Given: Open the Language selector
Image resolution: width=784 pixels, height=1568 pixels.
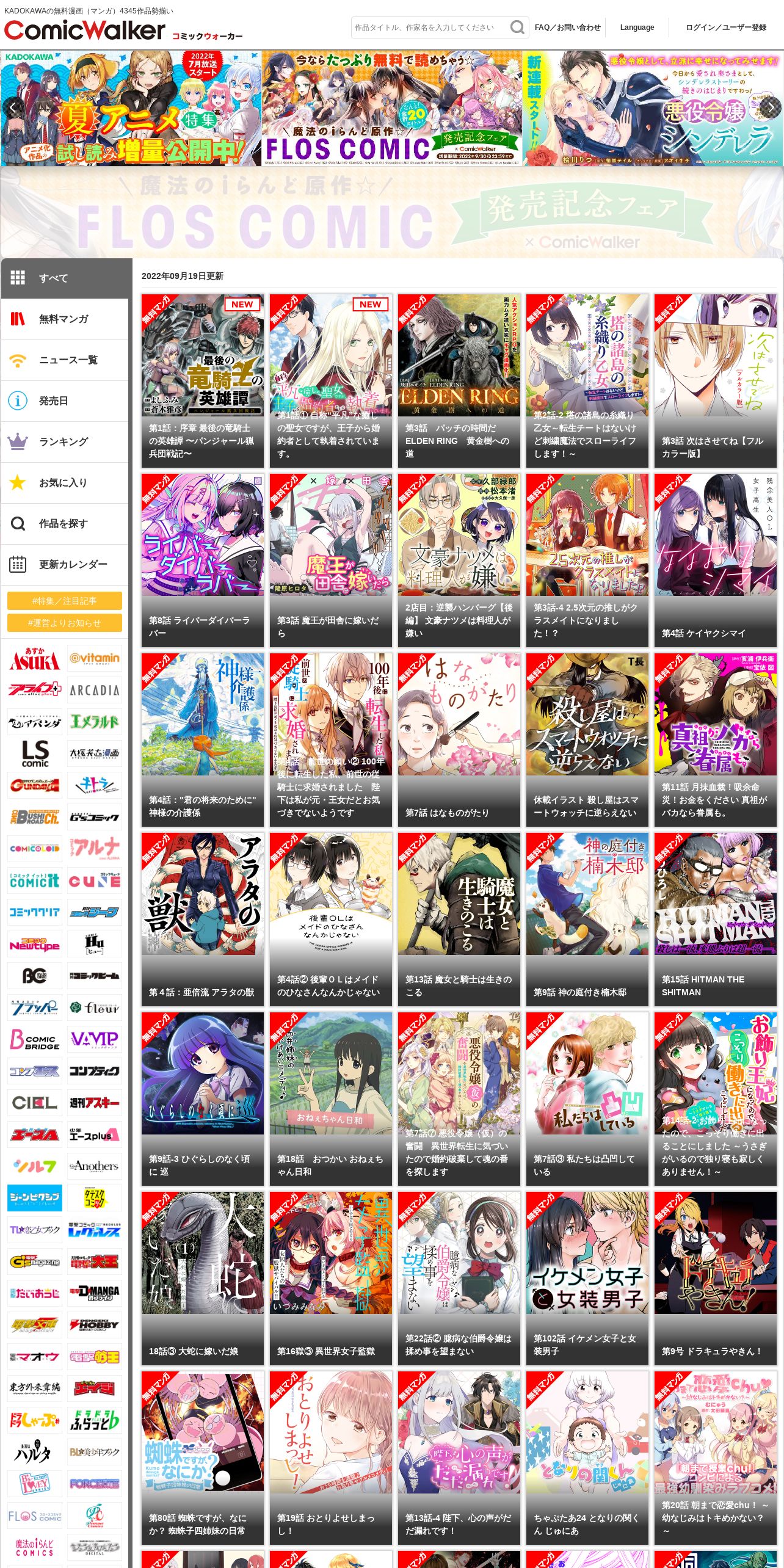Looking at the screenshot, I should 637,27.
